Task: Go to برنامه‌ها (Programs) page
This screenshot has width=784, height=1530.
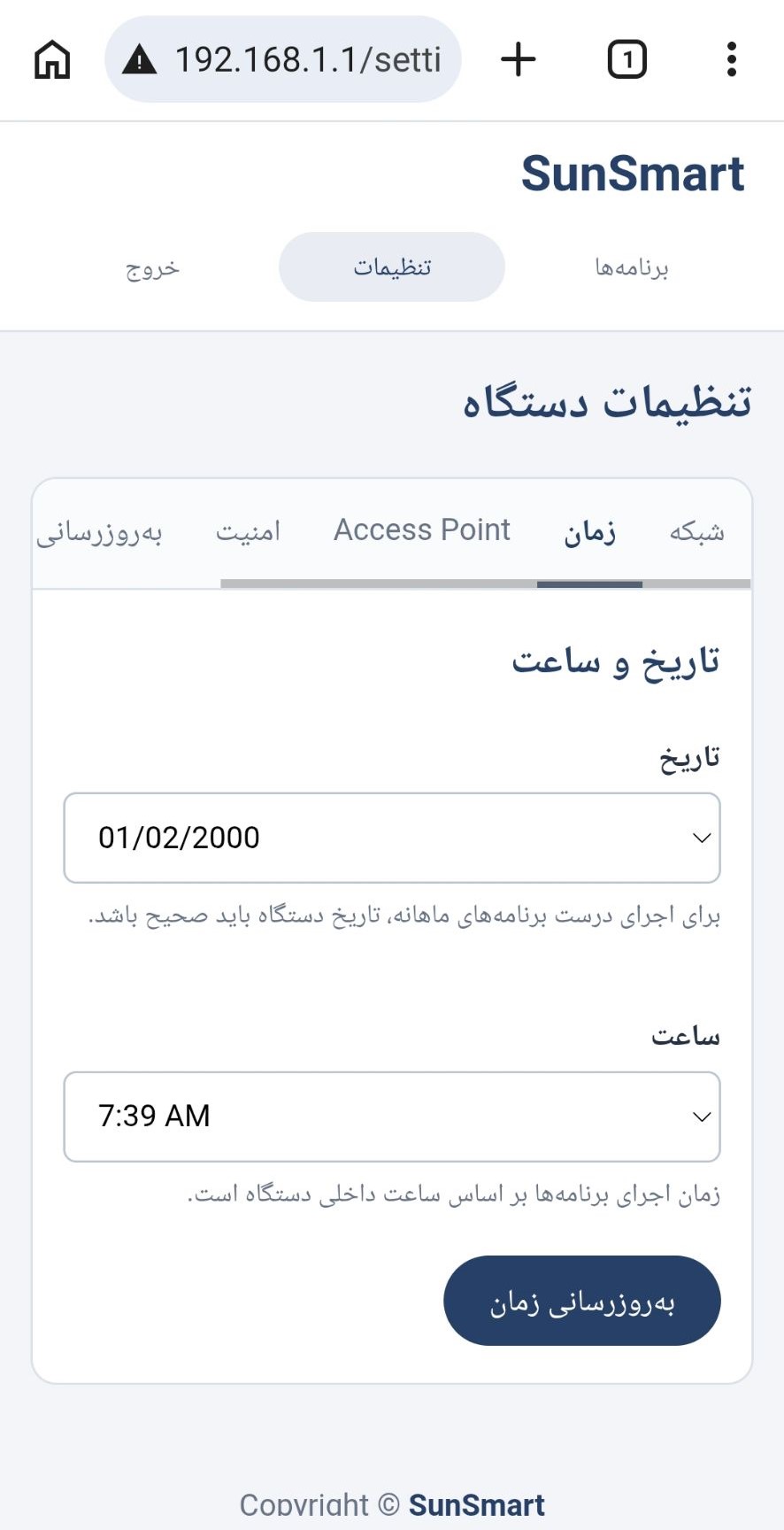Action: click(x=632, y=267)
